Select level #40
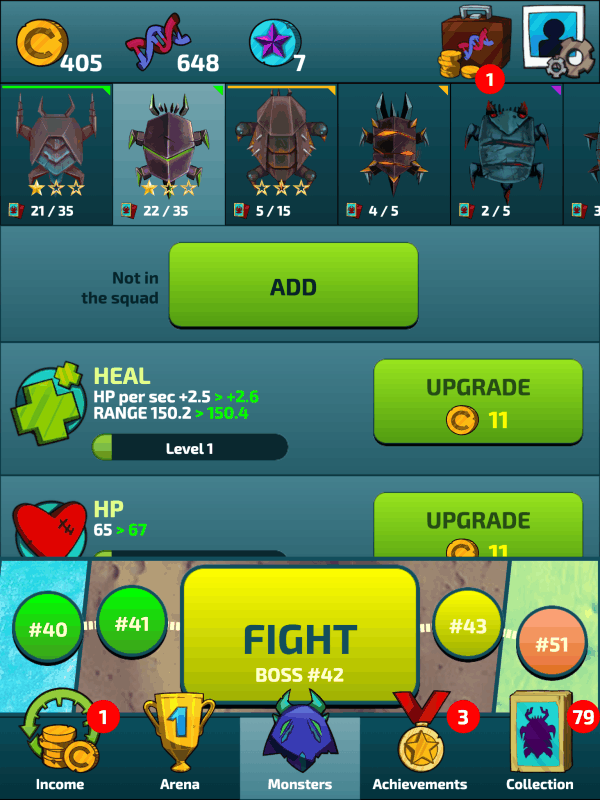The width and height of the screenshot is (600, 800). [x=48, y=629]
